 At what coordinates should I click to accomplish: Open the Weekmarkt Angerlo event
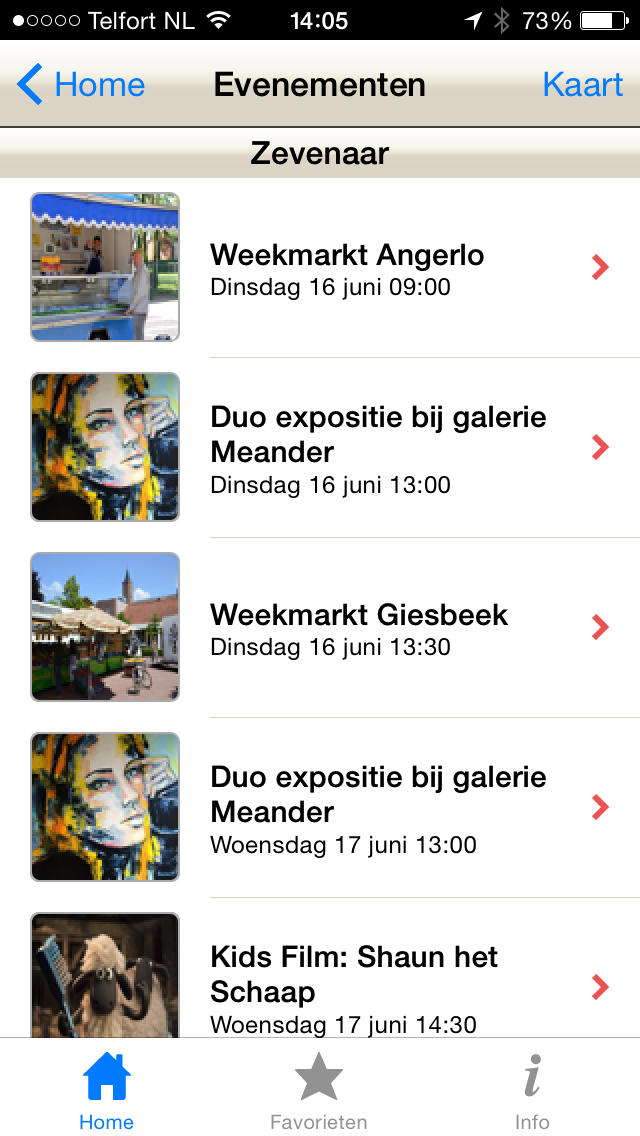346,268
